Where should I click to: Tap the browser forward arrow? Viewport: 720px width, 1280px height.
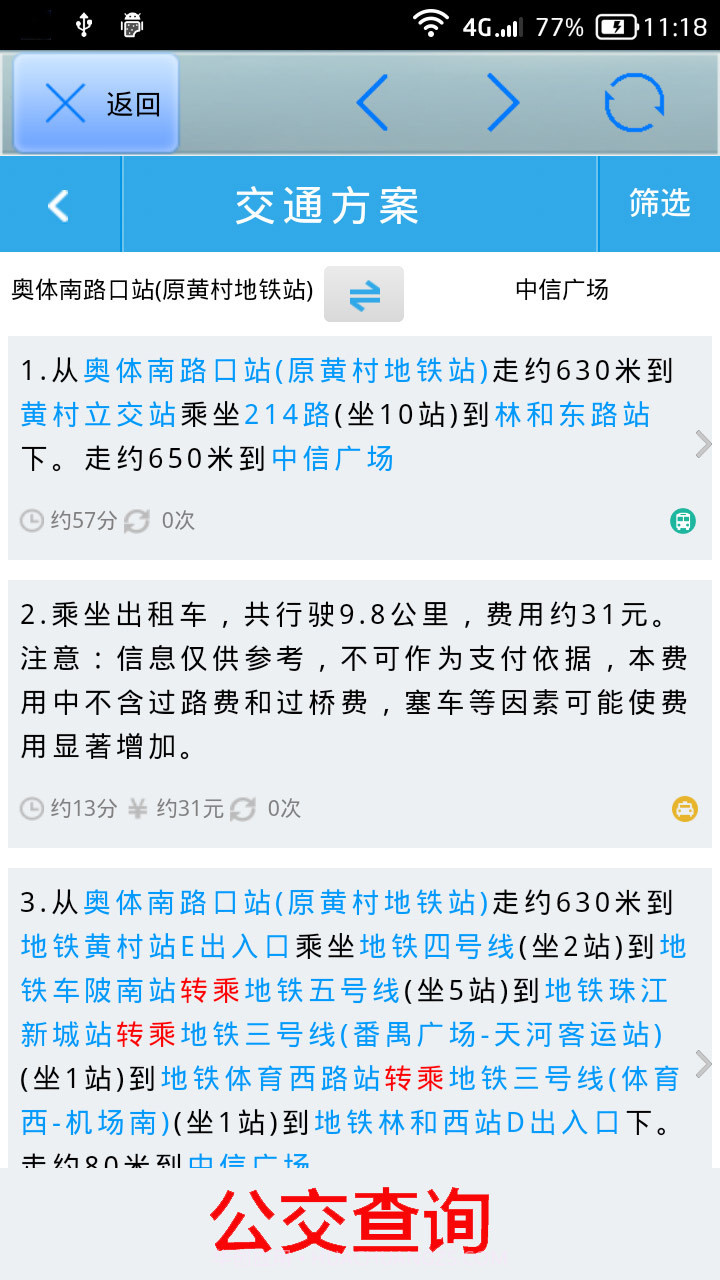tap(503, 102)
